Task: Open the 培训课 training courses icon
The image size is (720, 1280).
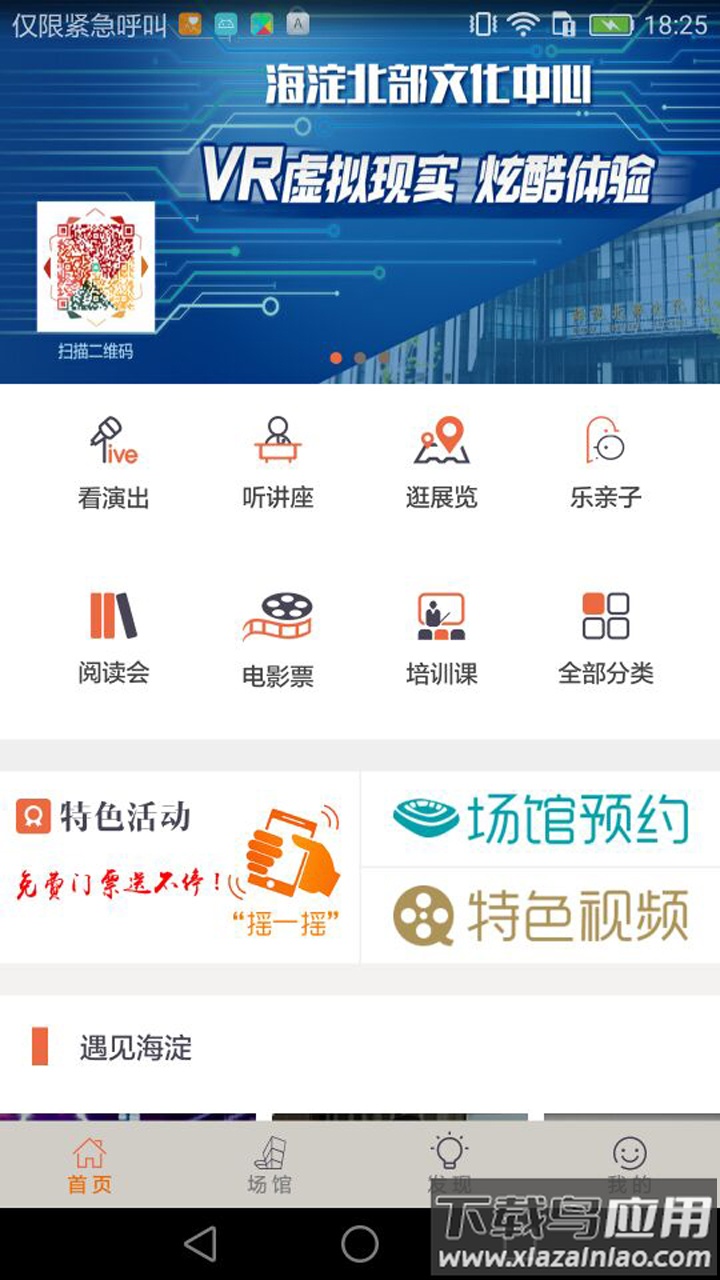Action: point(442,635)
